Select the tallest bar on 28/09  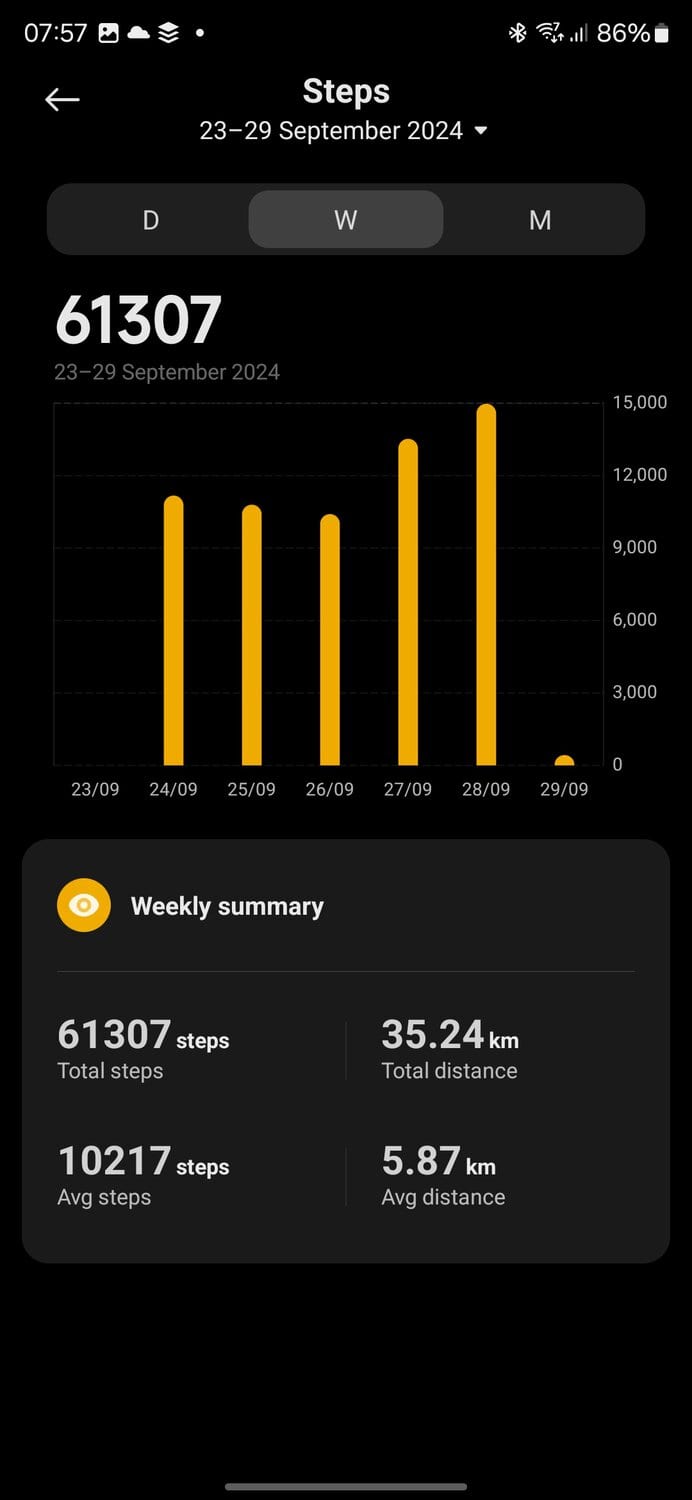pyautogui.click(x=486, y=585)
